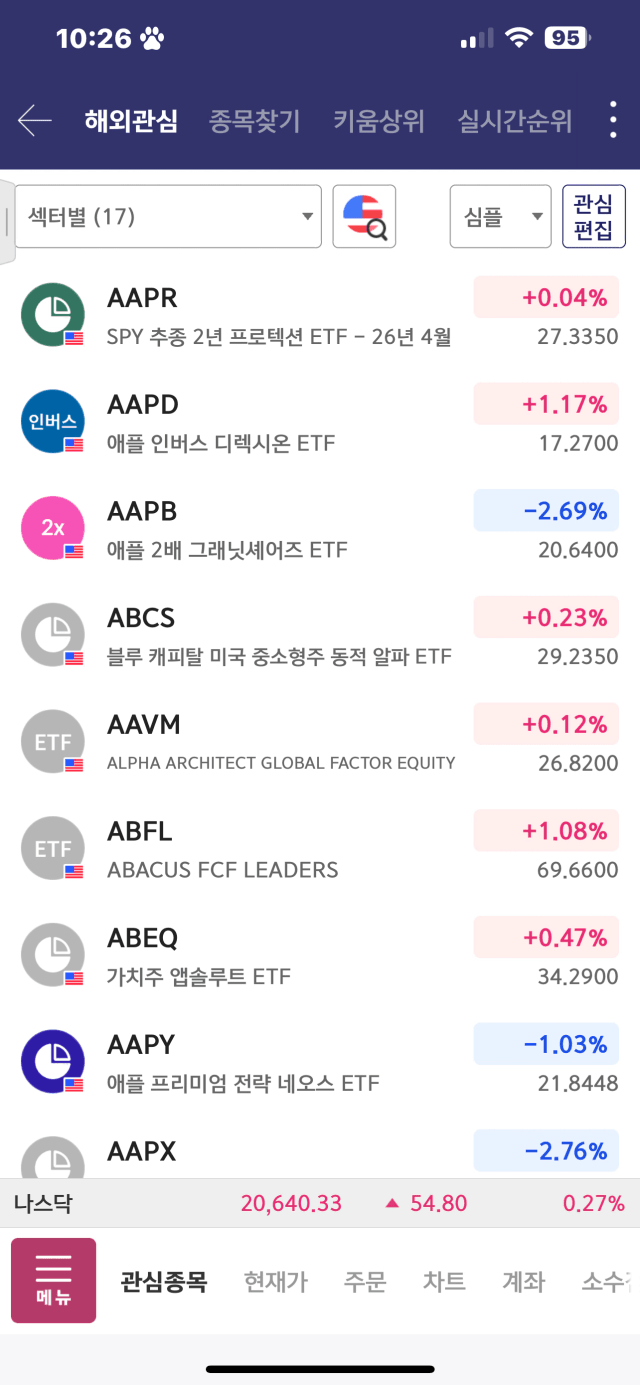
Task: Switch to the 종목찾기 tab
Action: tap(254, 122)
